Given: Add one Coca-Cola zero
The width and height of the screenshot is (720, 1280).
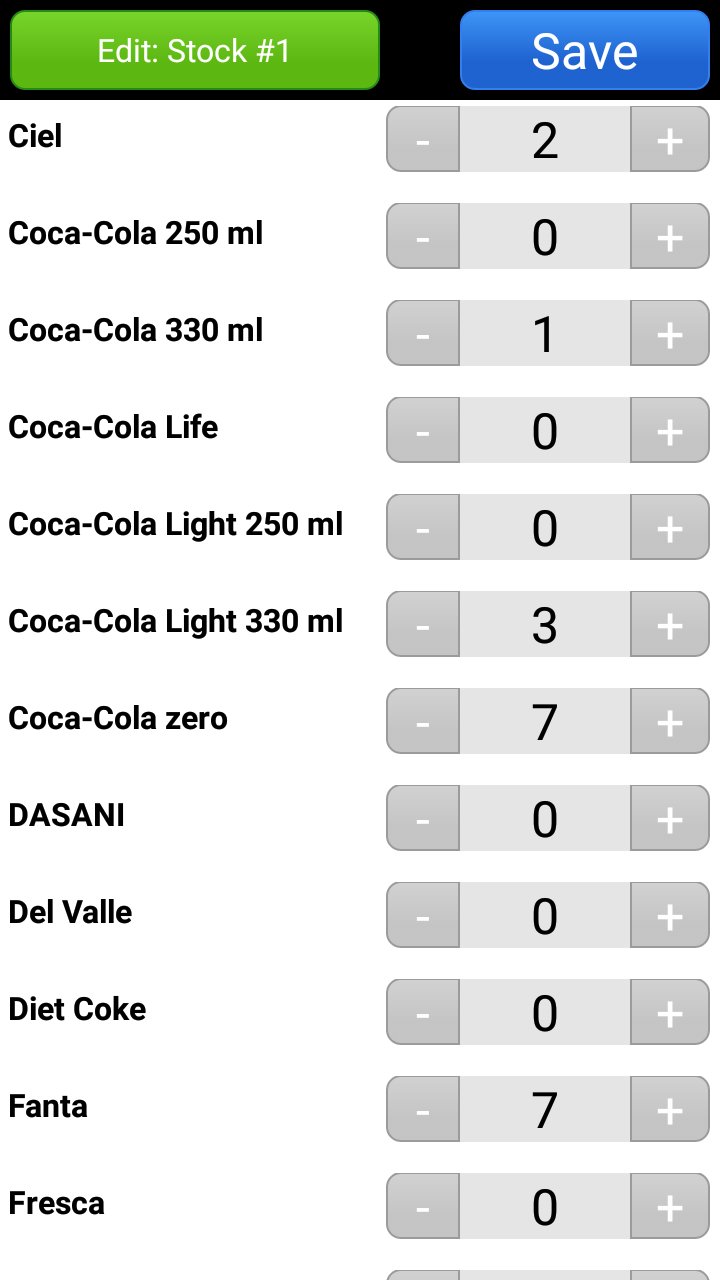Looking at the screenshot, I should 670,722.
